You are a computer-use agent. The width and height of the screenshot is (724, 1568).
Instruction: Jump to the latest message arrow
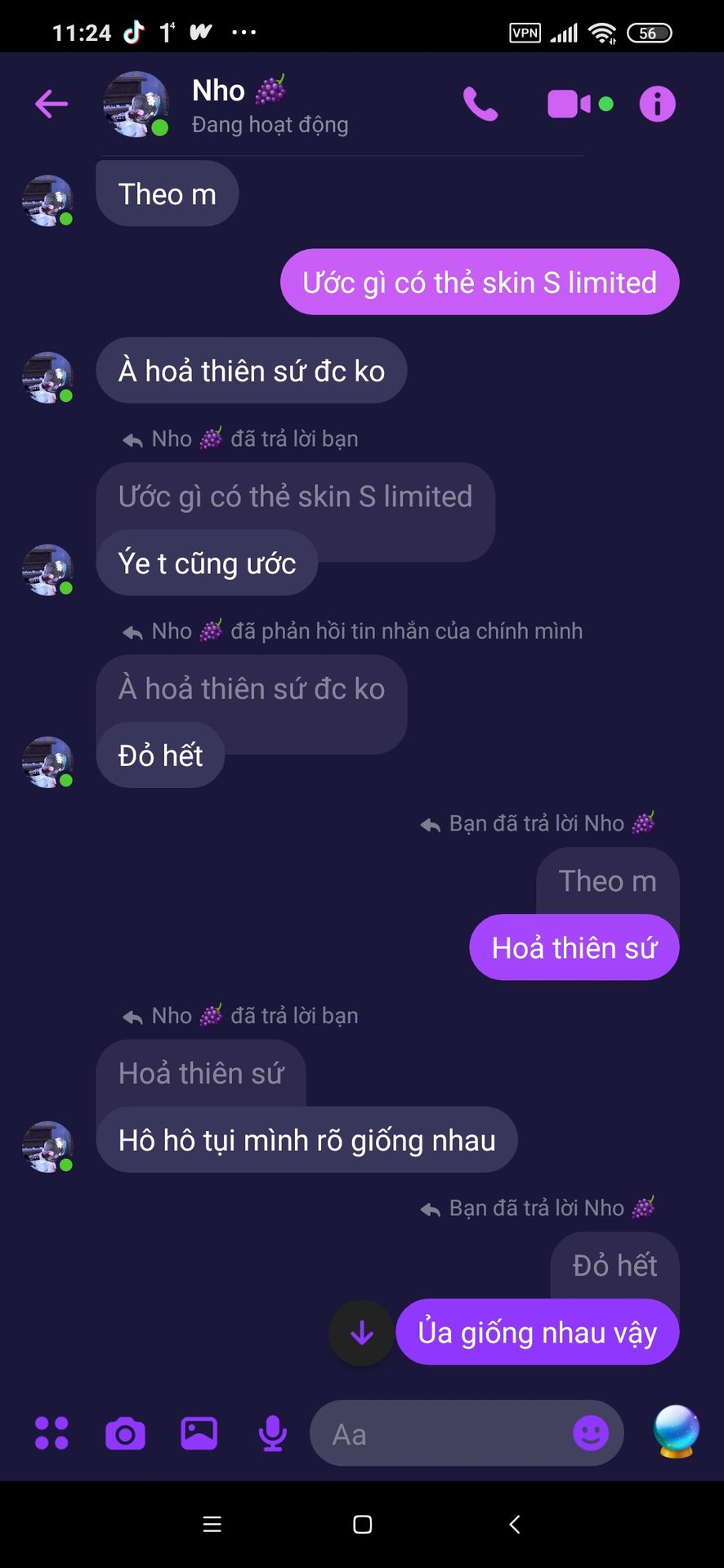361,1333
